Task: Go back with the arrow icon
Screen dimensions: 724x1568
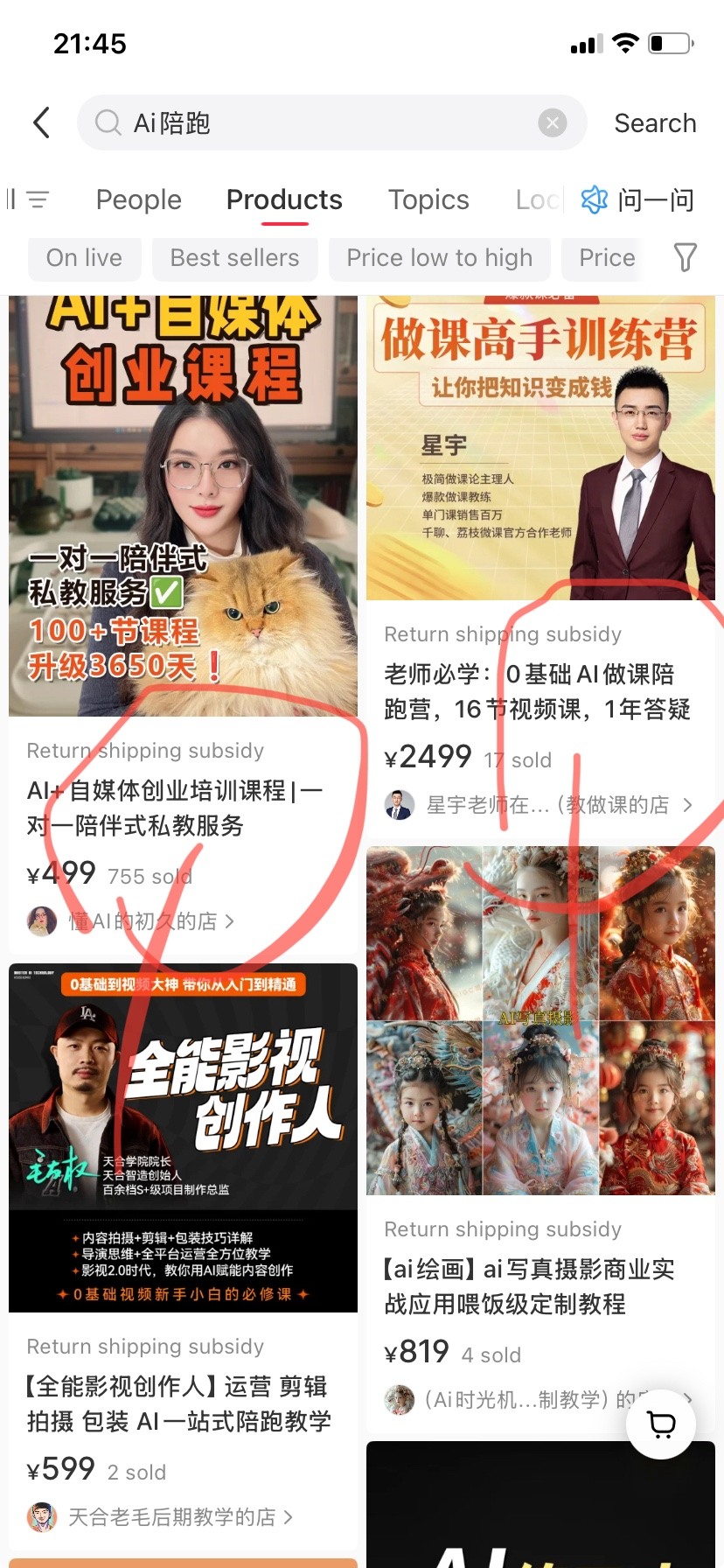Action: 41,122
